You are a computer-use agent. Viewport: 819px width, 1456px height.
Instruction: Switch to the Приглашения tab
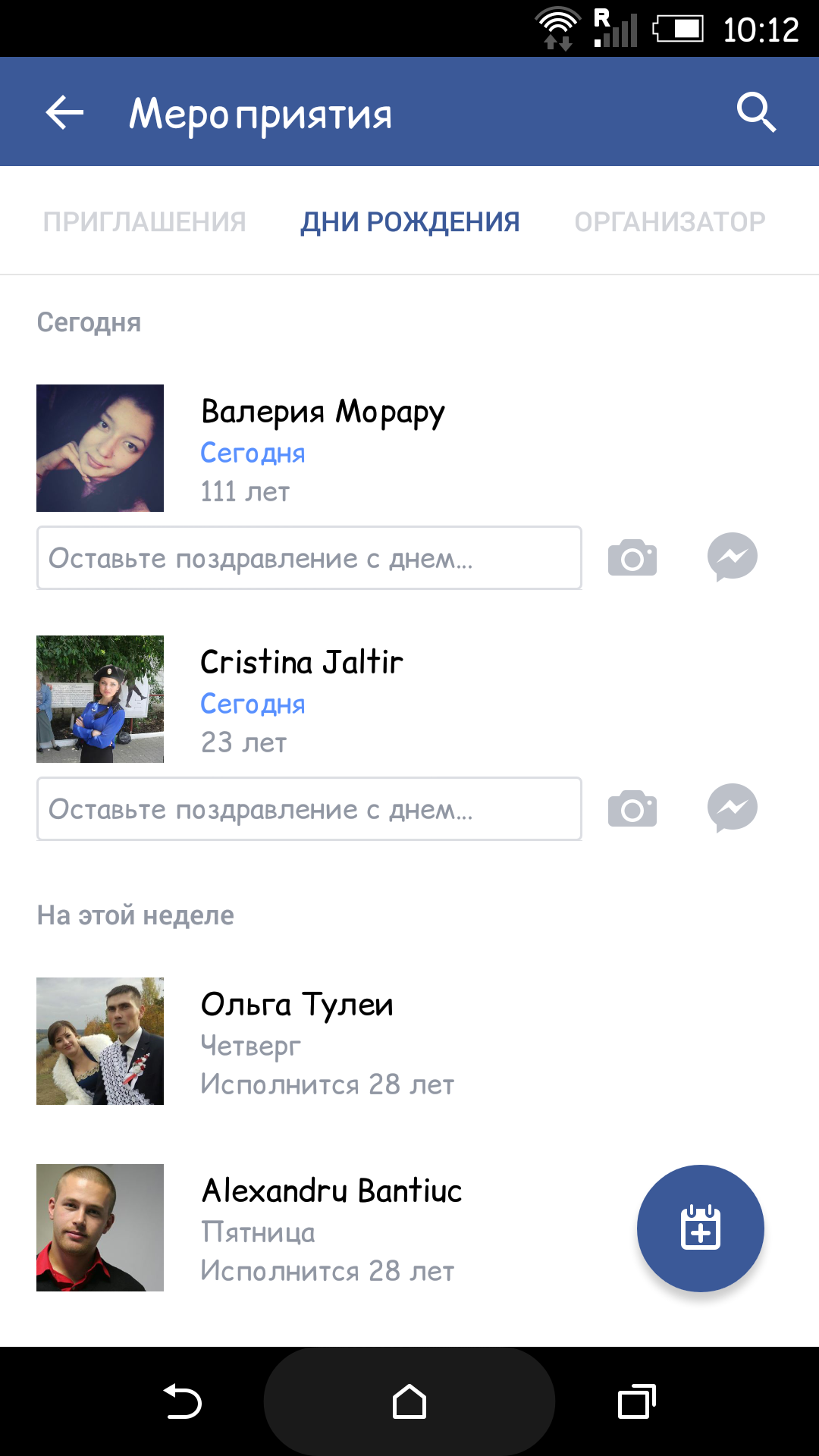144,221
